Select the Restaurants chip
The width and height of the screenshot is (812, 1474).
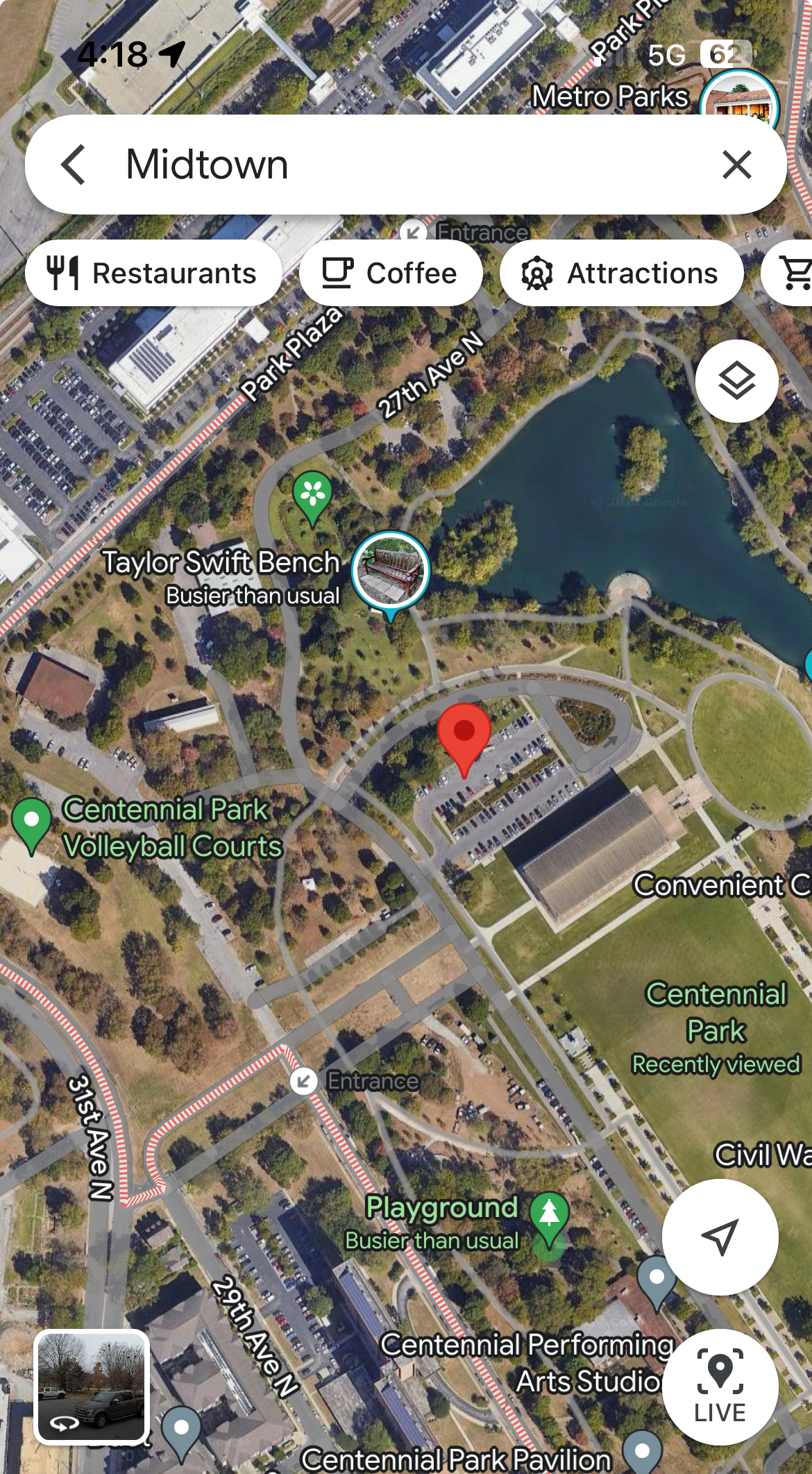pos(153,273)
